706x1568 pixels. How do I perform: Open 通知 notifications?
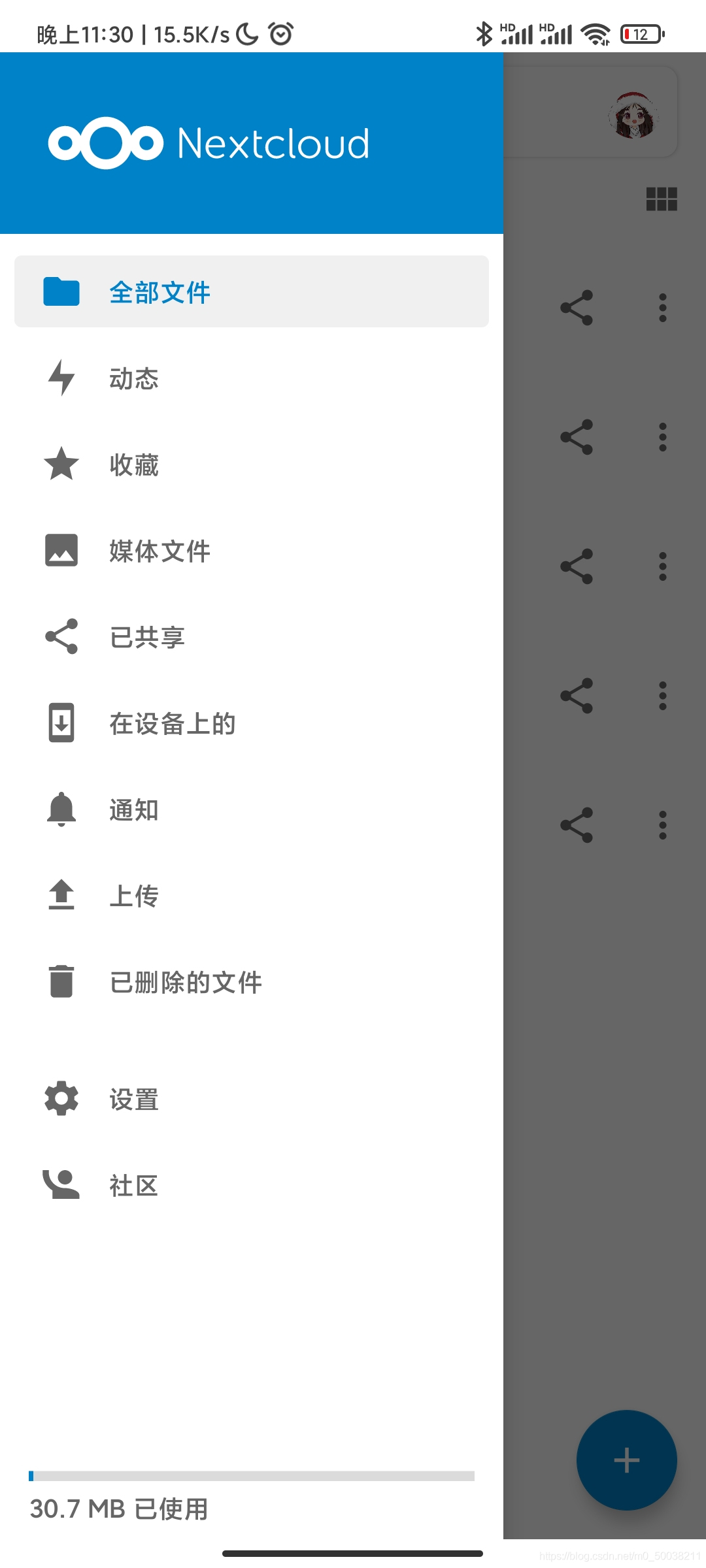coord(133,809)
